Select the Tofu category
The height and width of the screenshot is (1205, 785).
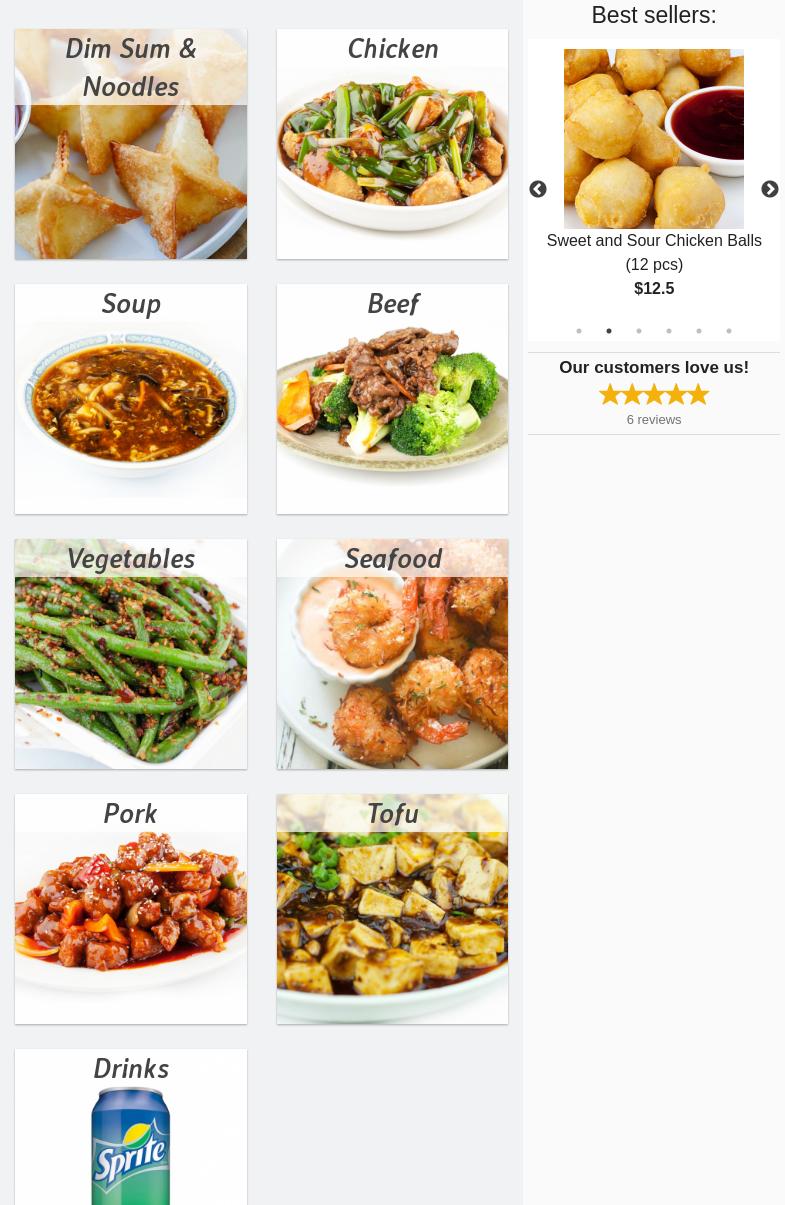[x=392, y=909]
